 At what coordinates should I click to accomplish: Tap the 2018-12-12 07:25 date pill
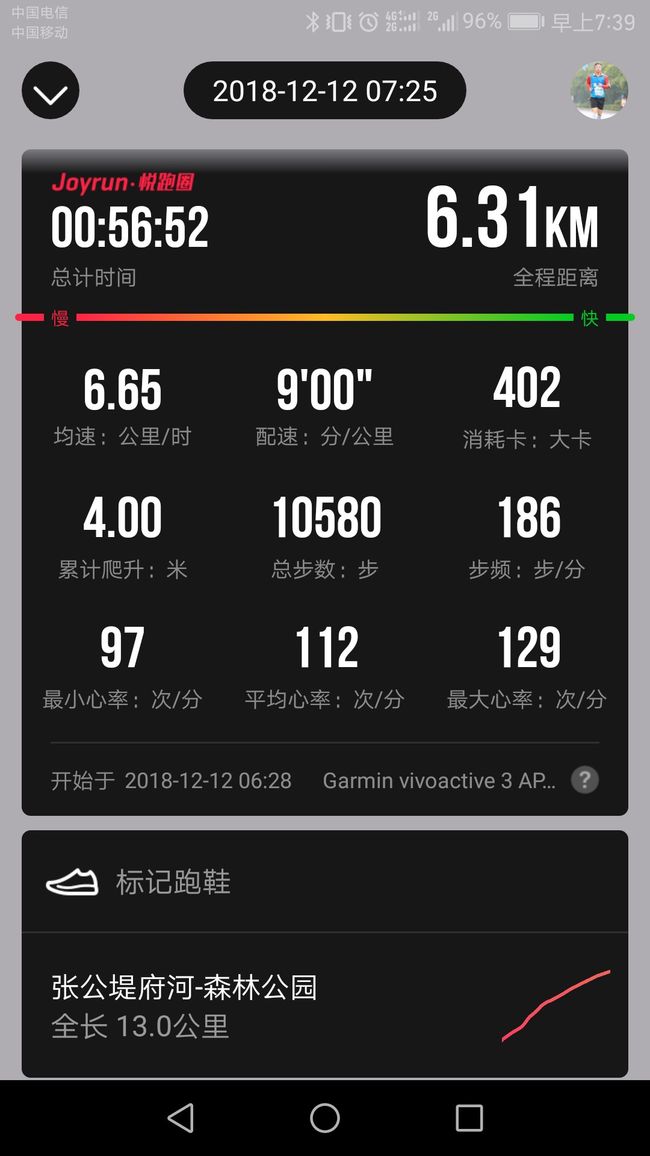point(324,91)
